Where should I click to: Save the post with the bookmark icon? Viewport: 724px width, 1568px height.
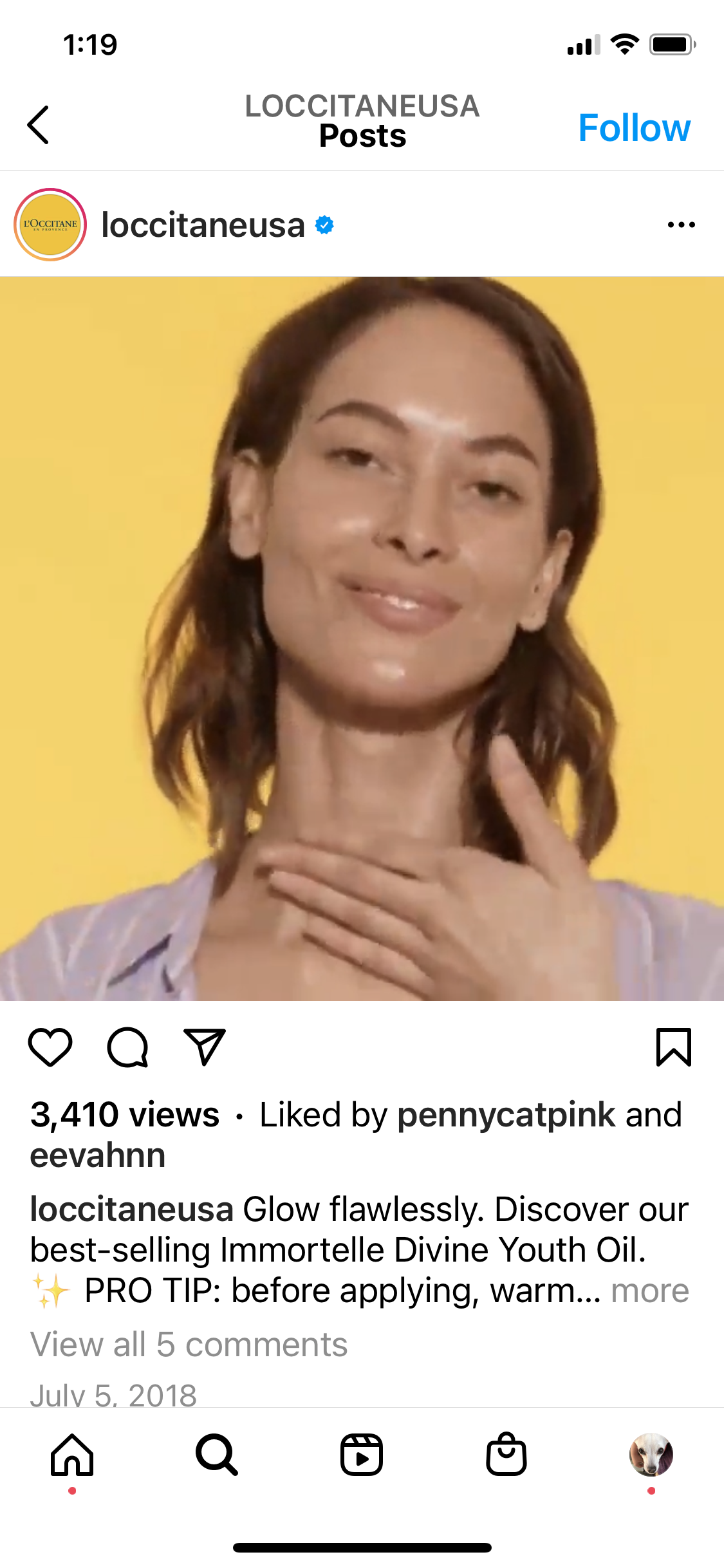click(673, 1047)
